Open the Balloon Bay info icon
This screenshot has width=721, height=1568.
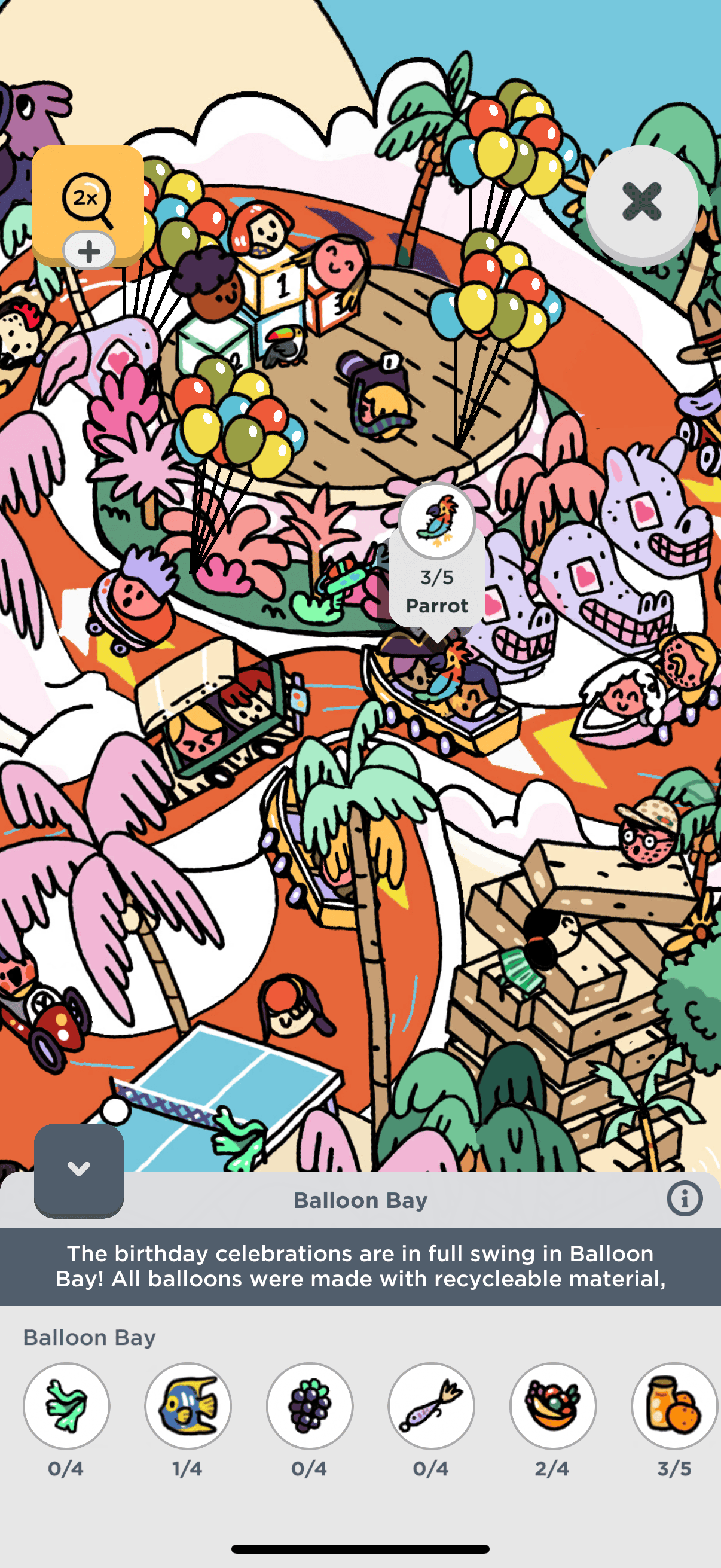685,1199
